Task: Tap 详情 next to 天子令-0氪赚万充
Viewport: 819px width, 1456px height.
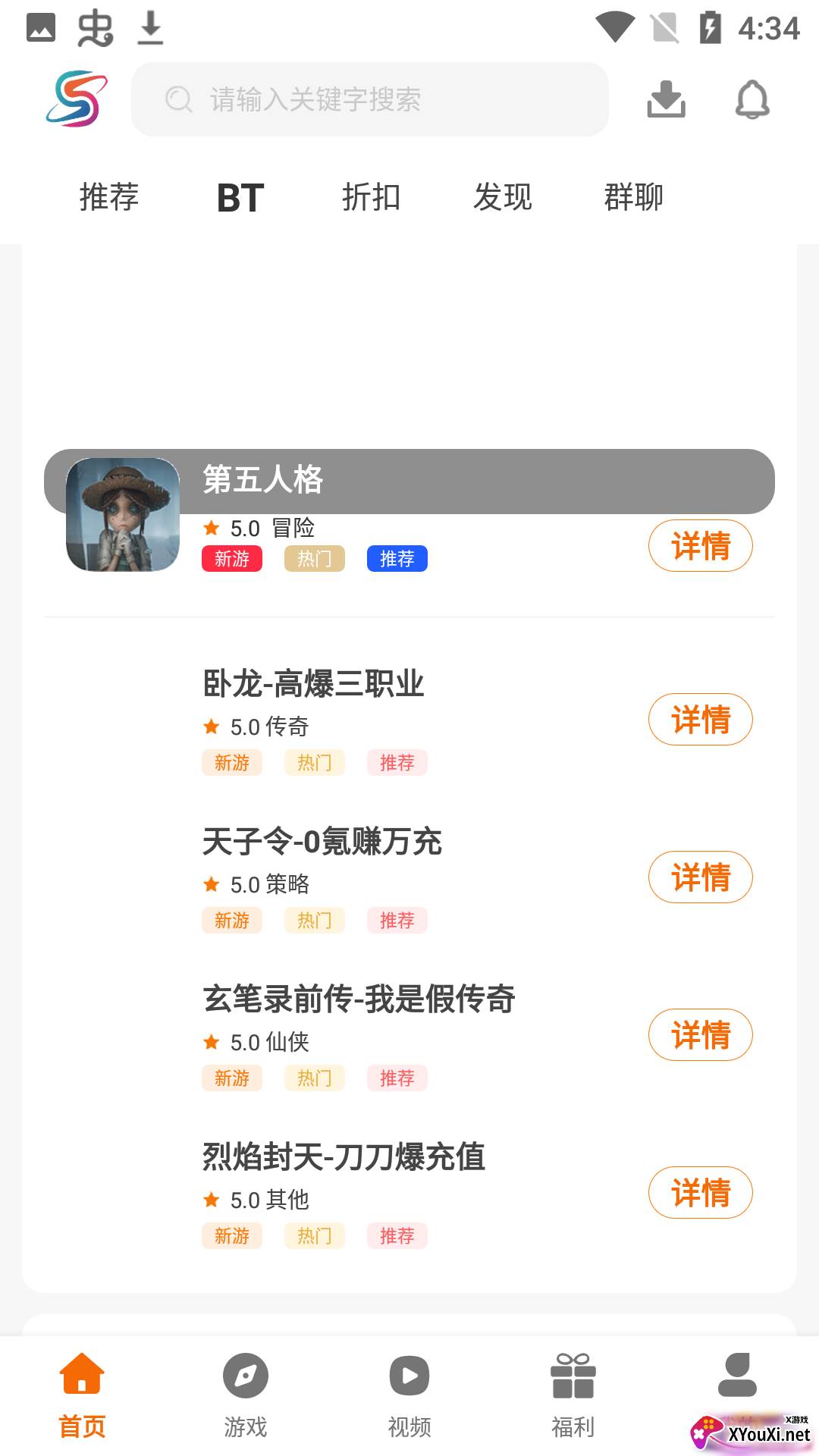Action: [700, 877]
